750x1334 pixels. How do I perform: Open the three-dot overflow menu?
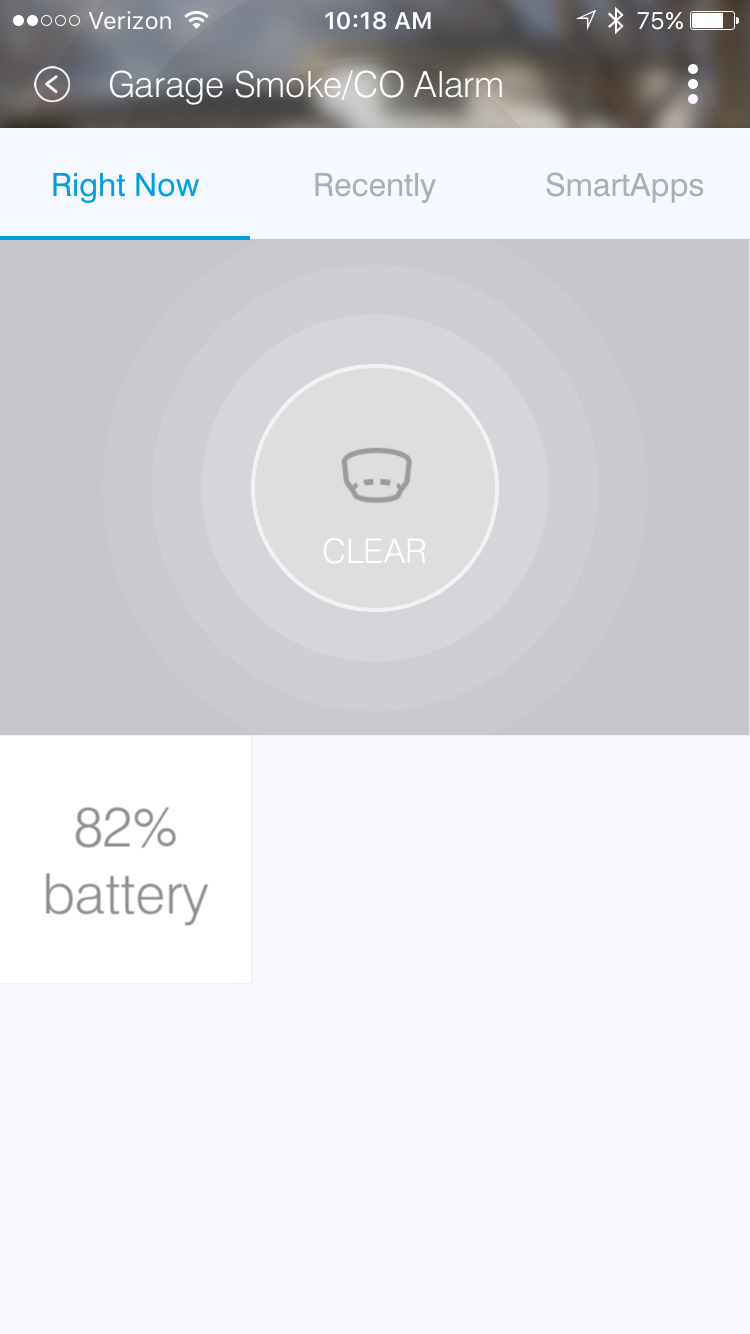(x=692, y=85)
